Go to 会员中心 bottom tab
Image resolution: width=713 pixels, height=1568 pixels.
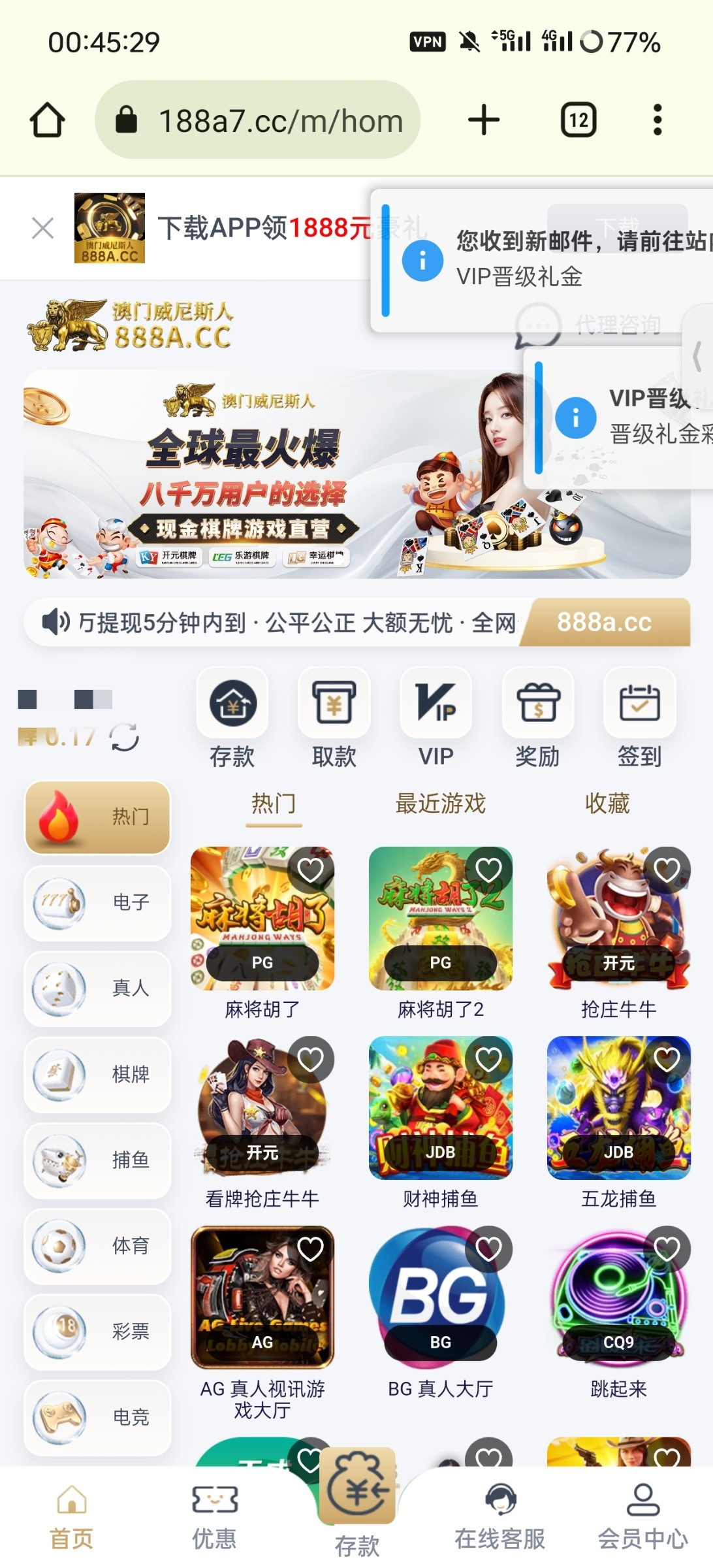click(x=642, y=1517)
